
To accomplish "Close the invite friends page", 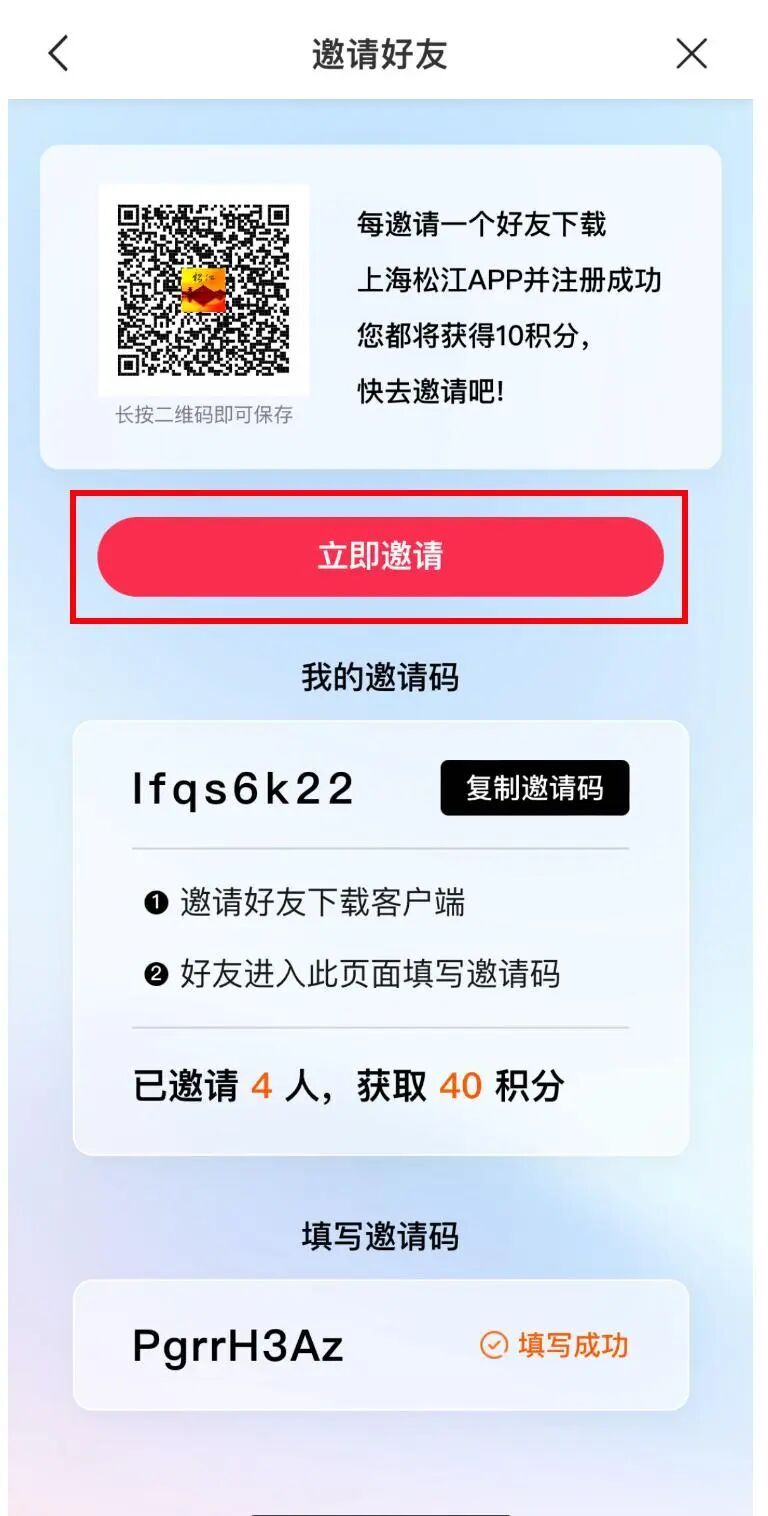I will [691, 53].
